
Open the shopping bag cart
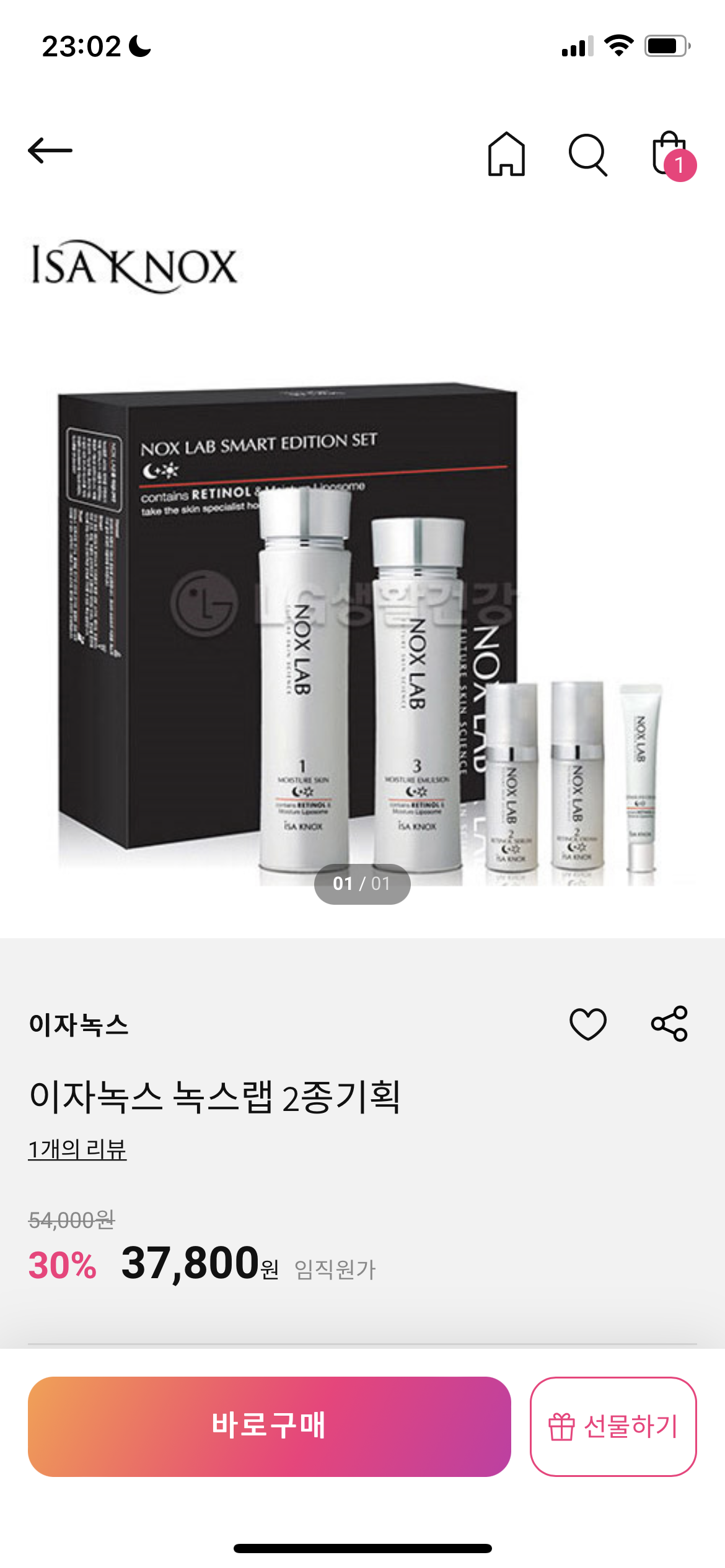[670, 154]
